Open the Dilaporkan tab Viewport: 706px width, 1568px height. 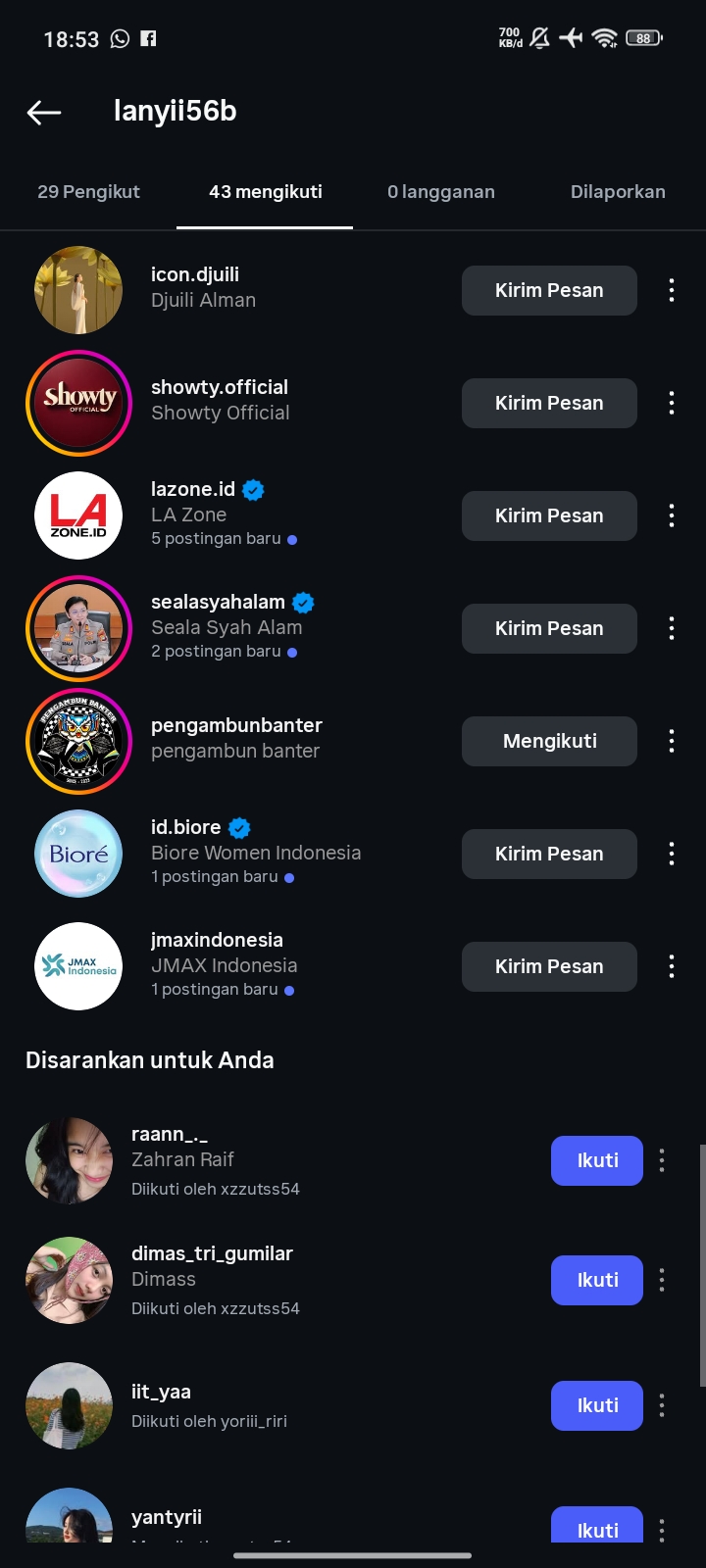[618, 192]
